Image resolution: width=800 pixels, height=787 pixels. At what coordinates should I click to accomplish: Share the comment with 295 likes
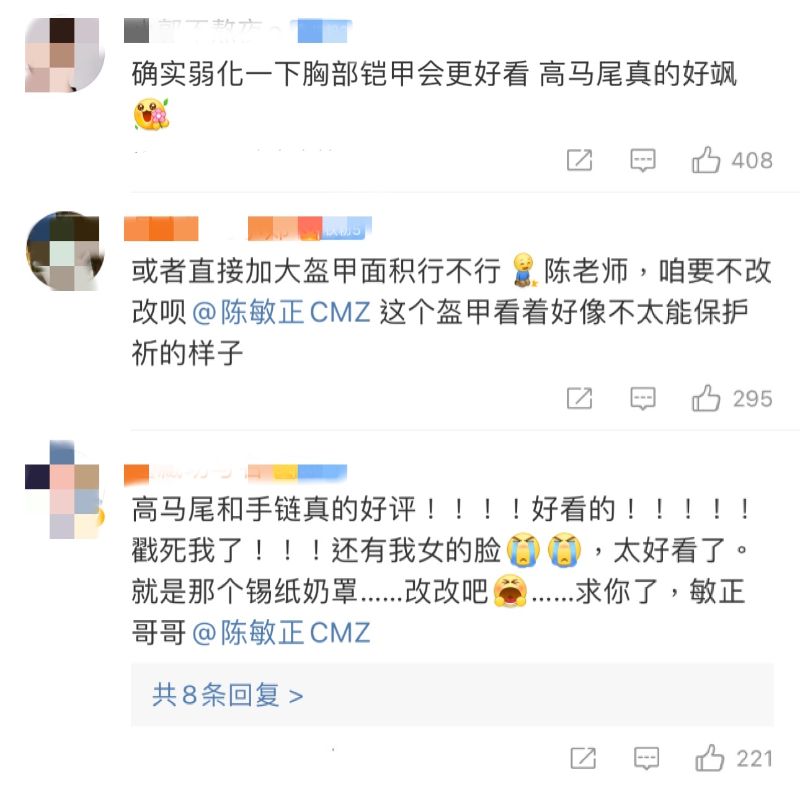[x=579, y=398]
